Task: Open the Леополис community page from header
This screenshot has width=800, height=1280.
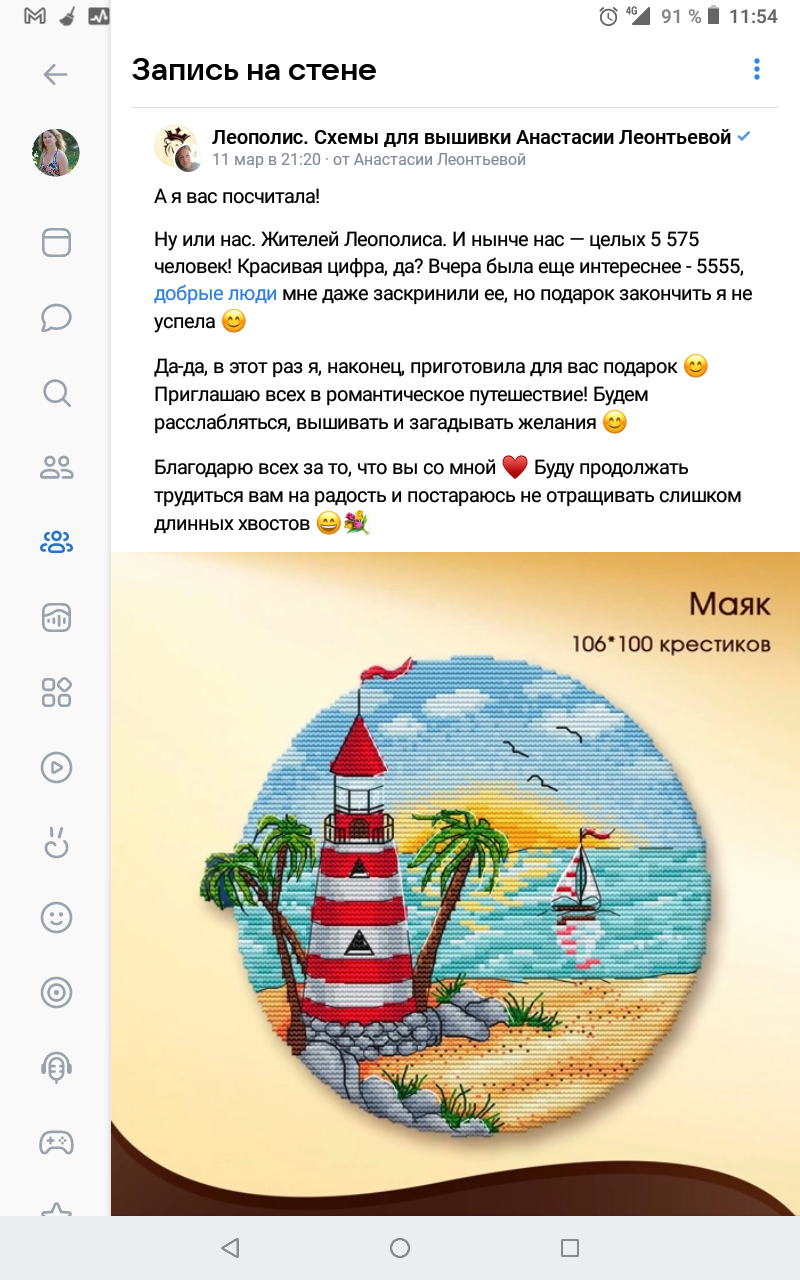Action: coord(471,138)
